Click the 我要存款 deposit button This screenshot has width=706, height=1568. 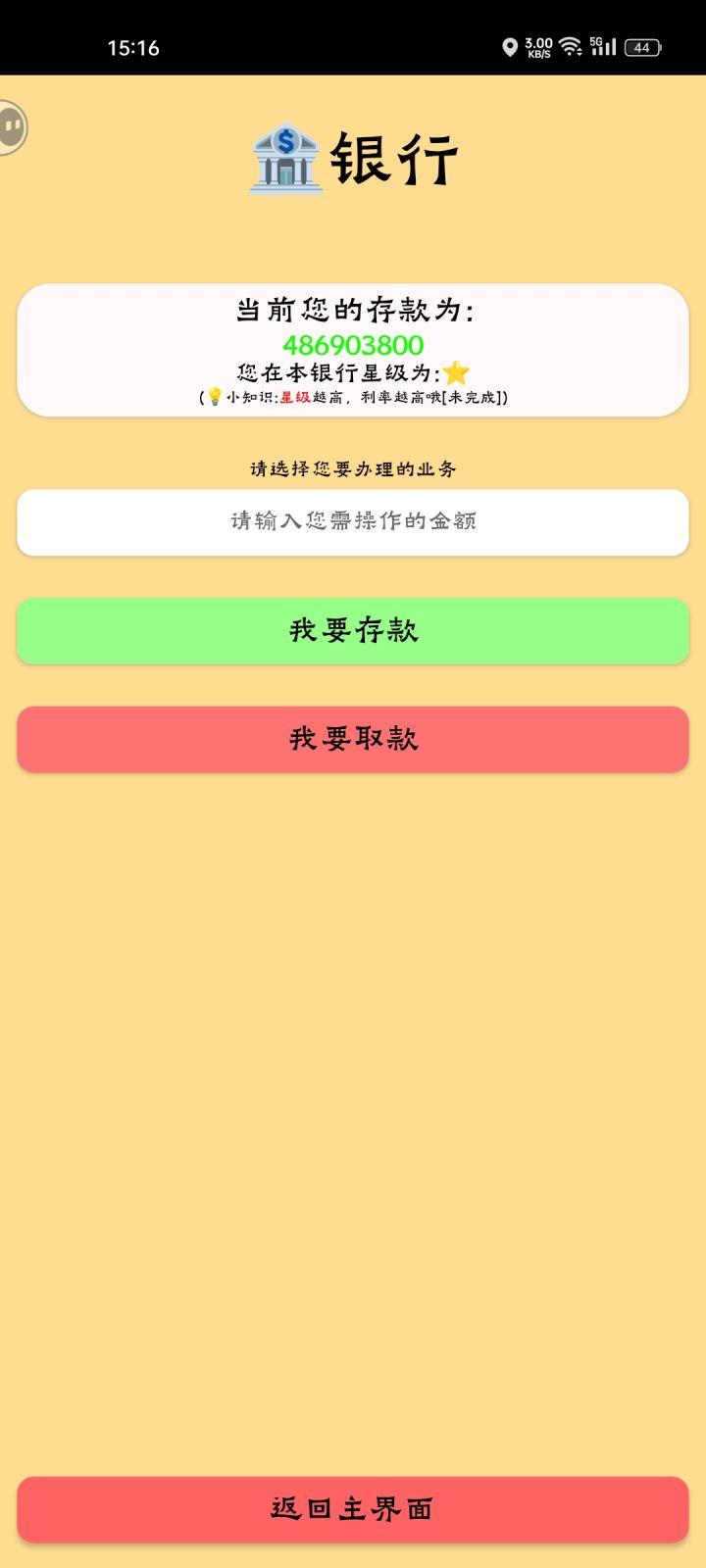[353, 632]
